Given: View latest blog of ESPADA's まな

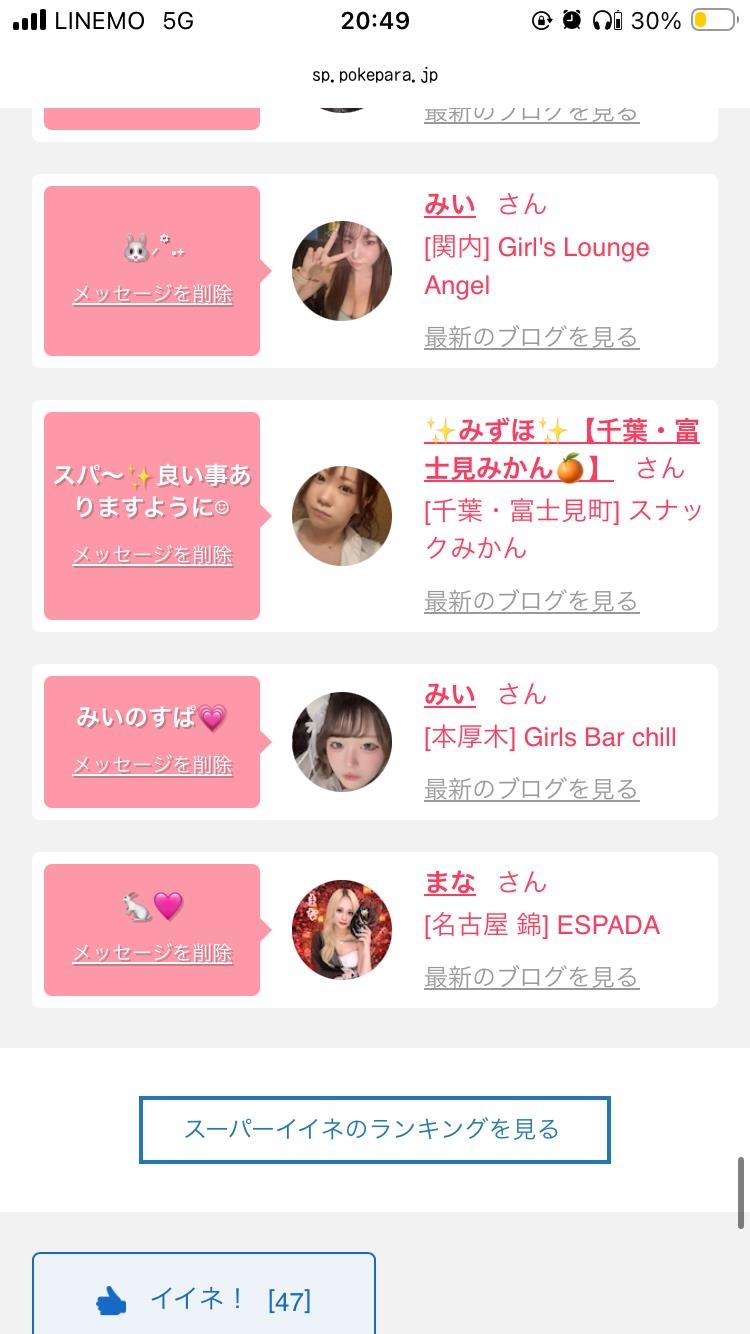Looking at the screenshot, I should (531, 978).
